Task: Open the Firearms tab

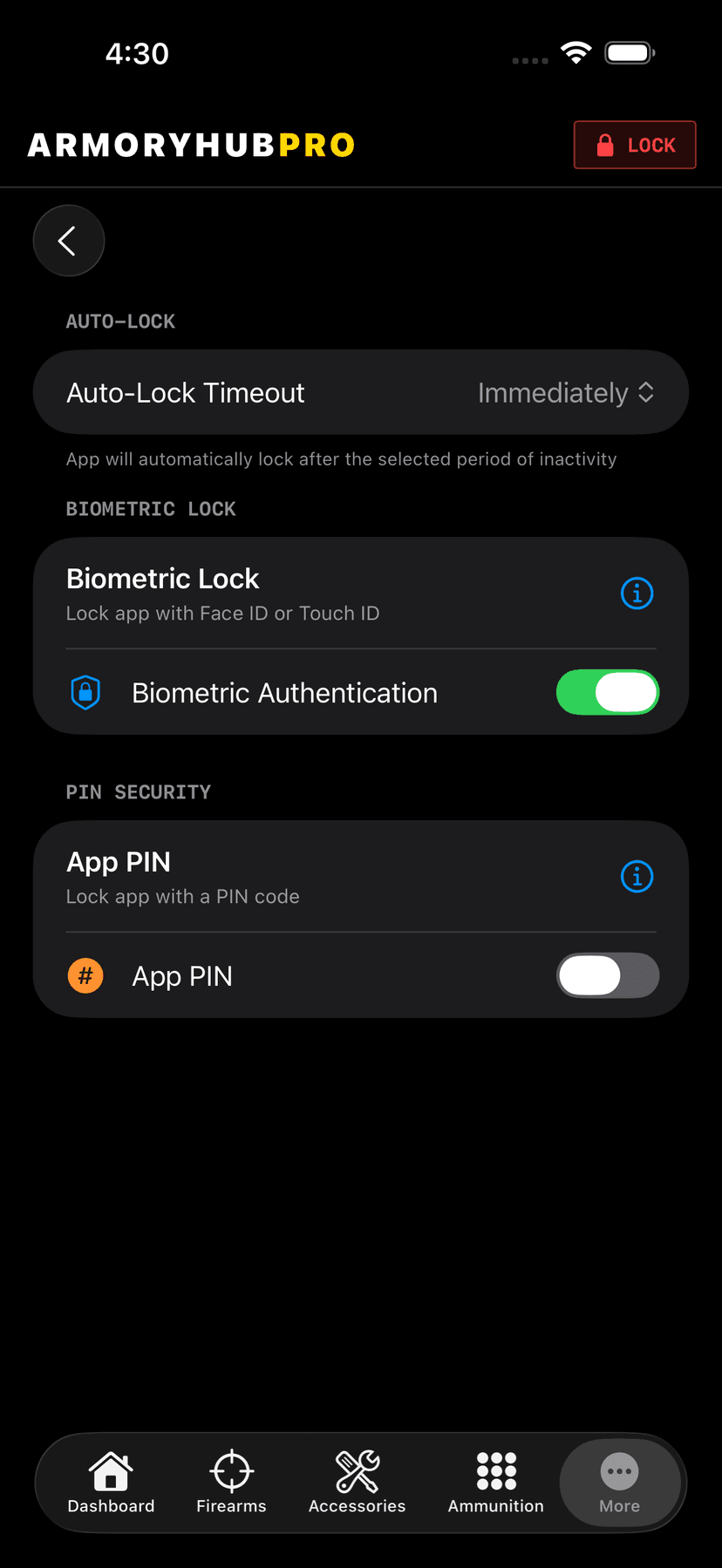Action: (231, 1483)
